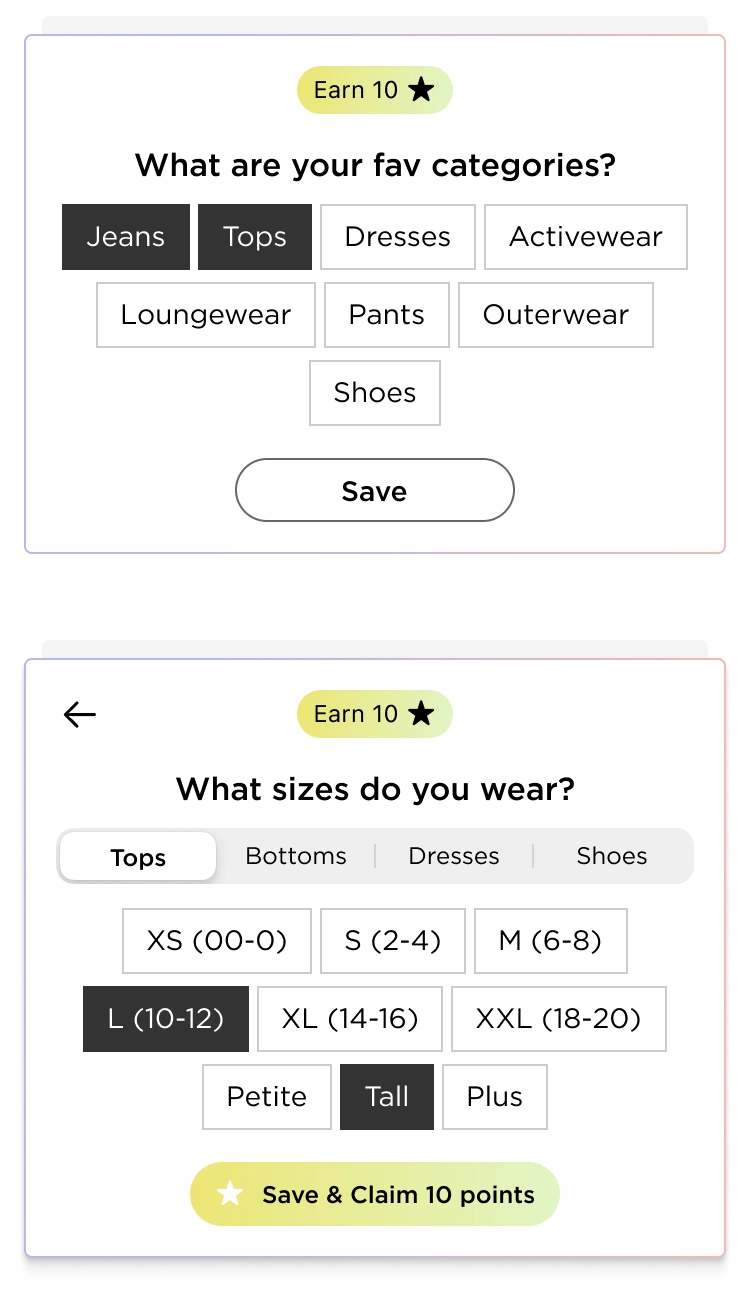Tap the Plus fit option
750x1292 pixels.
(495, 1097)
